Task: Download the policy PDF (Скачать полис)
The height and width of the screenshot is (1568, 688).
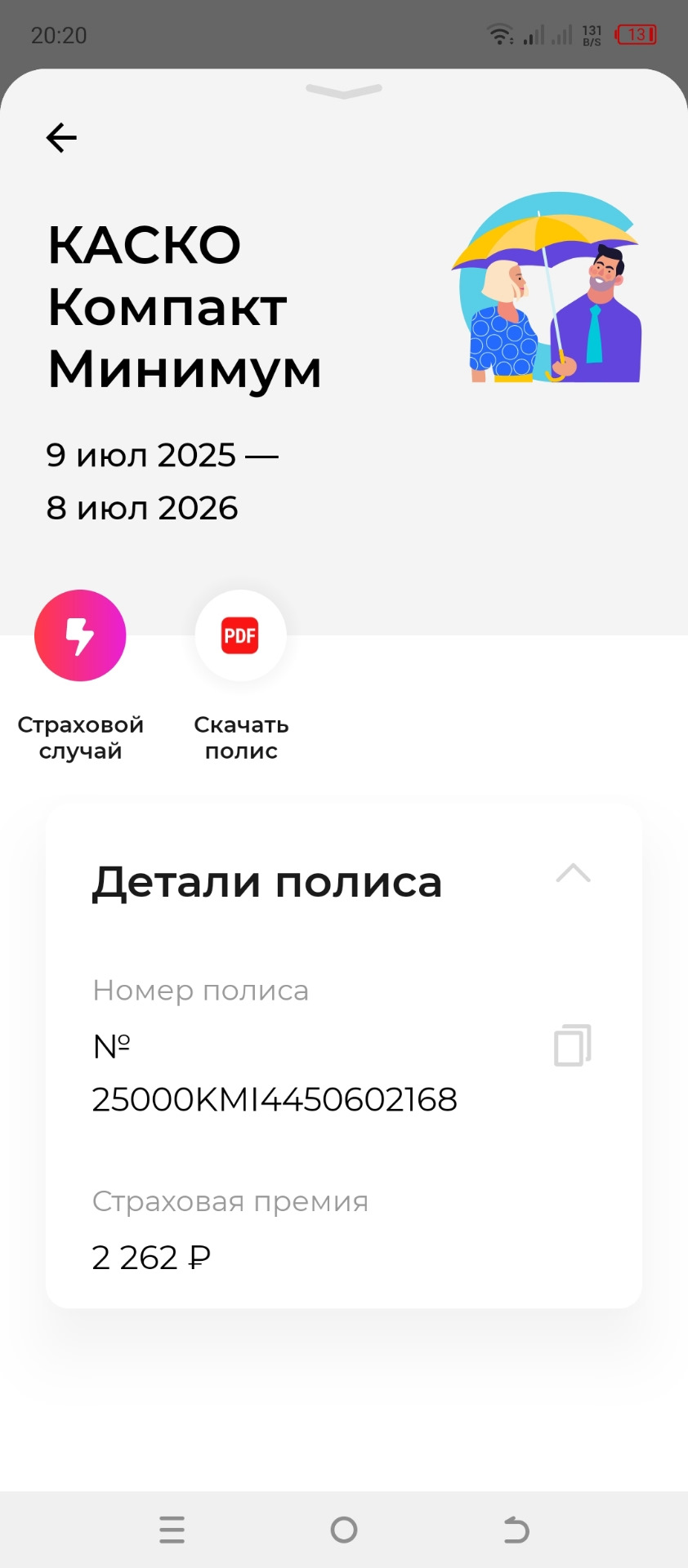Action: (x=240, y=636)
